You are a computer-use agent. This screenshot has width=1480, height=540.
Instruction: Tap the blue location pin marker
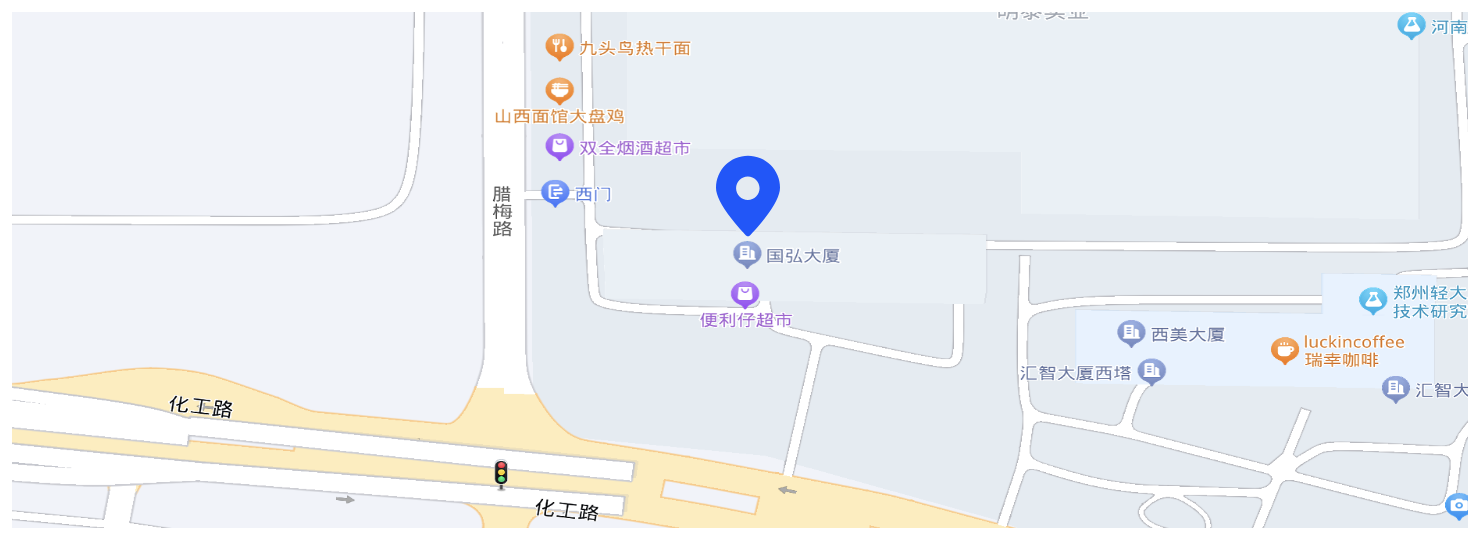coord(748,190)
